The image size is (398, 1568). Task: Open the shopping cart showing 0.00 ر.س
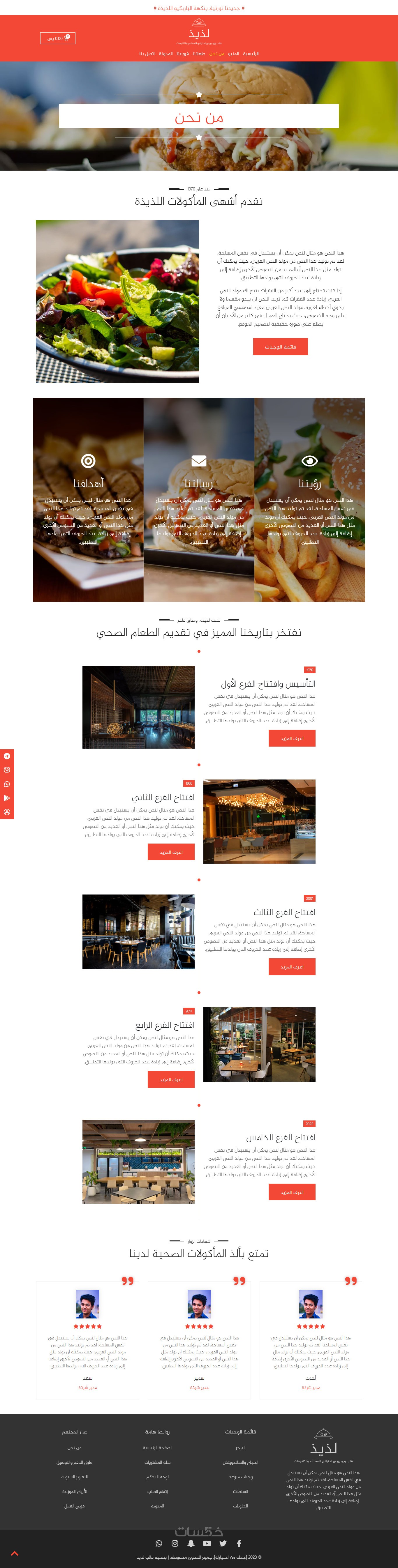coord(58,38)
